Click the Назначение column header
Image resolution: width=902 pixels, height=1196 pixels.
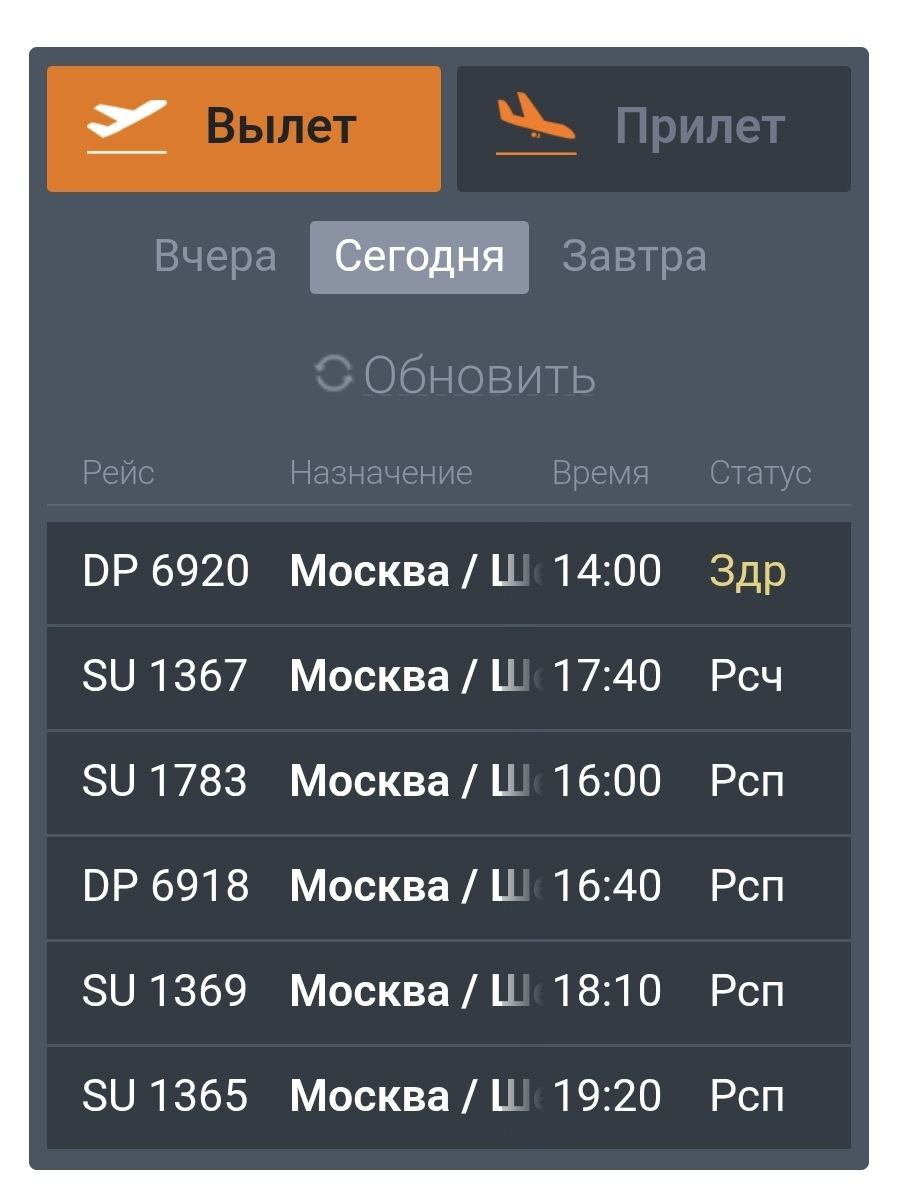point(381,471)
